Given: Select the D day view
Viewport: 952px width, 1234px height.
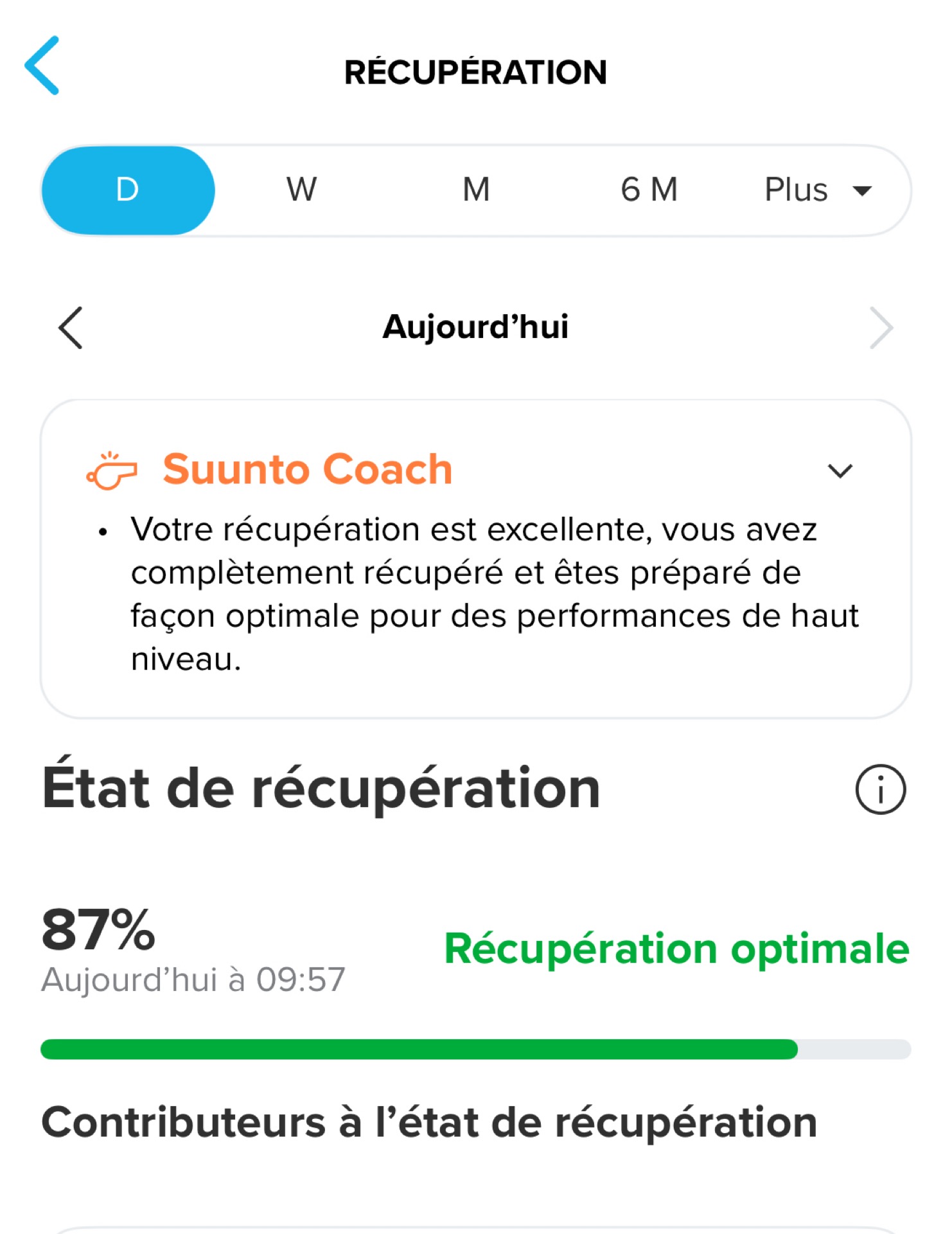Looking at the screenshot, I should pyautogui.click(x=128, y=190).
